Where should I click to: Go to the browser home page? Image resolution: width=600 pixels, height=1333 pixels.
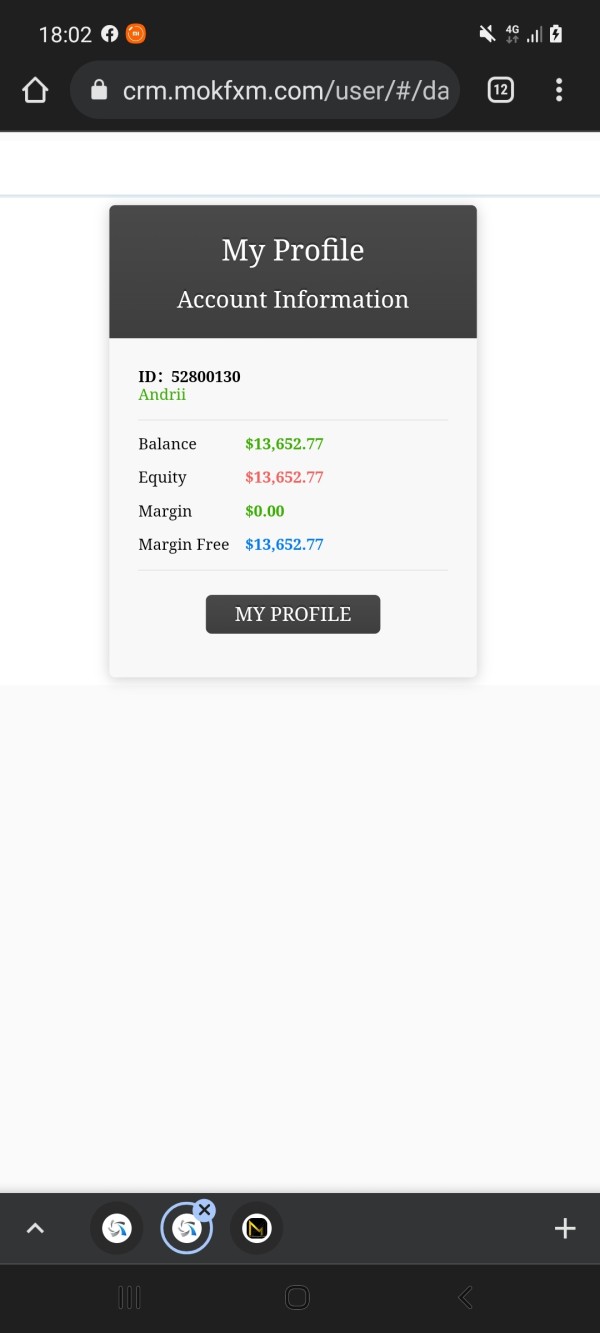click(x=35, y=91)
